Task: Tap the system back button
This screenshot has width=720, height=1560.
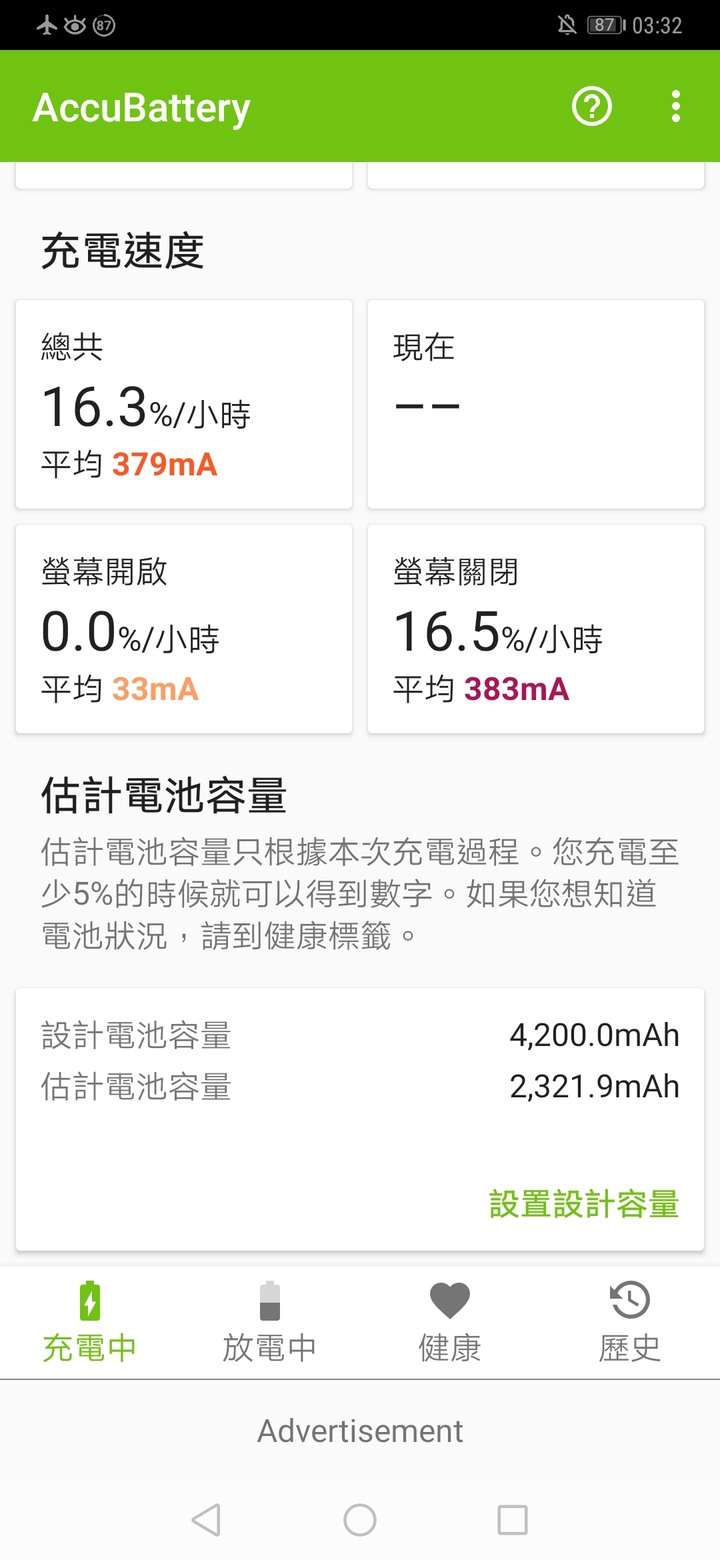Action: pyautogui.click(x=206, y=1520)
